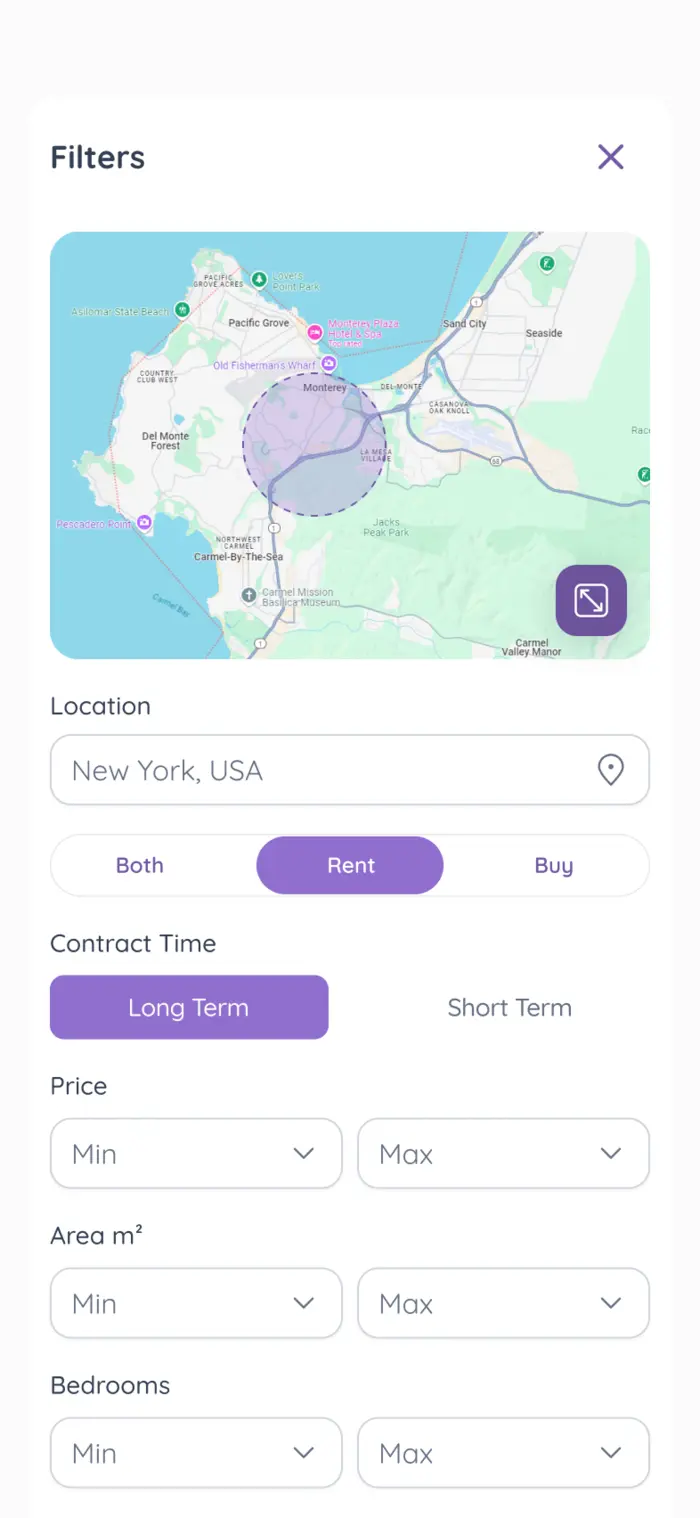Open the Bedrooms Max dropdown

point(503,1453)
